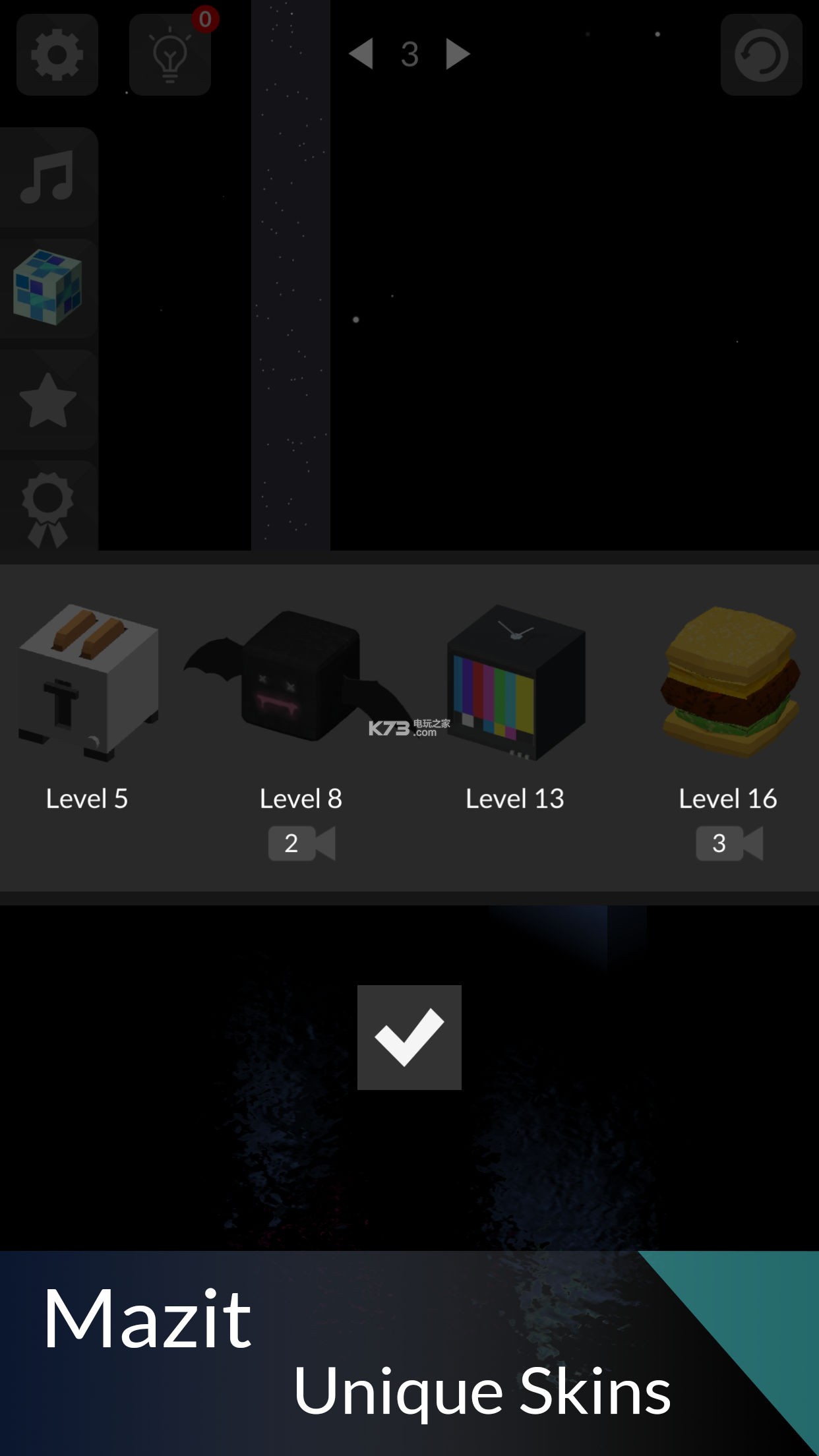Screen dimensions: 819x1456
Task: Use the lightbulb hint button
Action: [169, 55]
